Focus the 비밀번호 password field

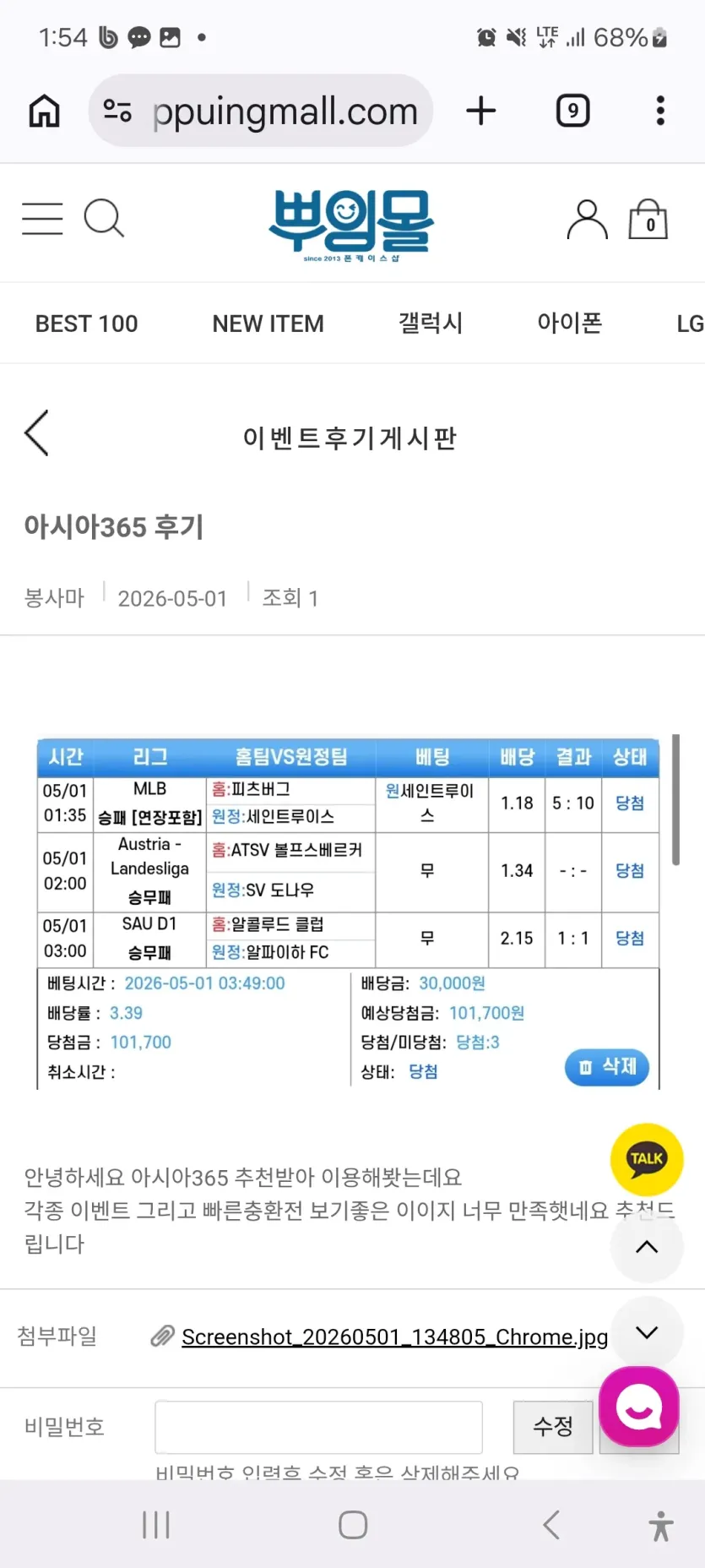point(318,1427)
